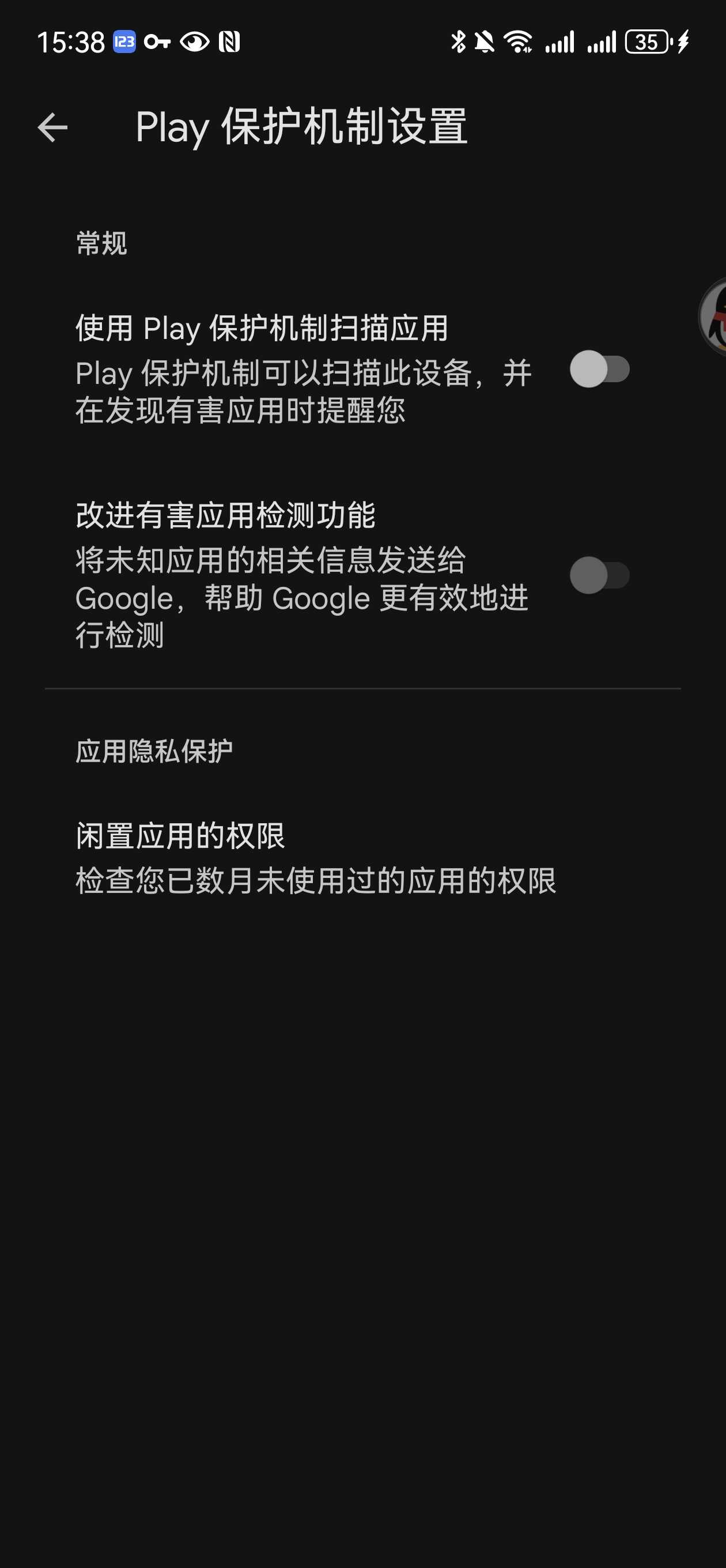The height and width of the screenshot is (1568, 726).
Task: Toggle 改进有害应用检测功能 switch
Action: (599, 575)
